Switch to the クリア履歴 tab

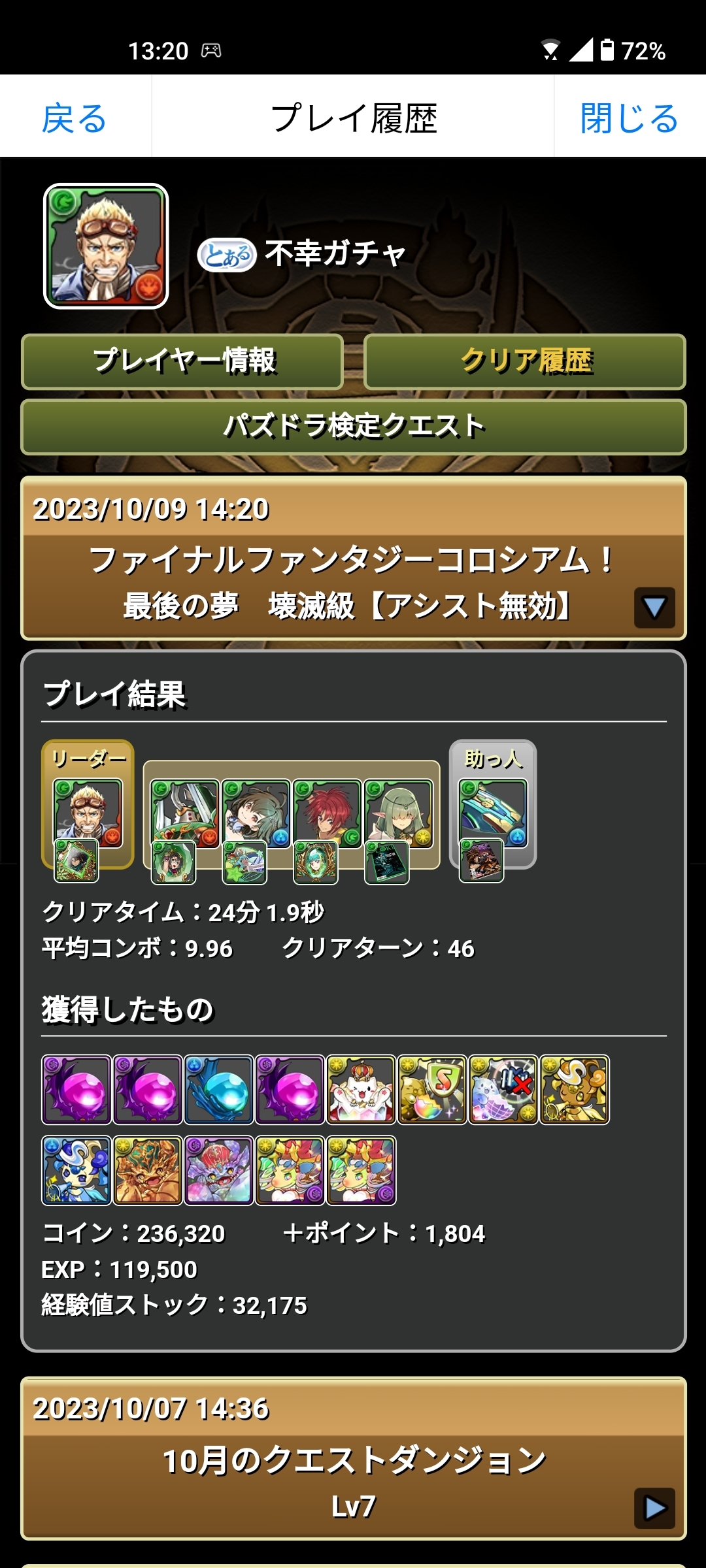pos(525,361)
